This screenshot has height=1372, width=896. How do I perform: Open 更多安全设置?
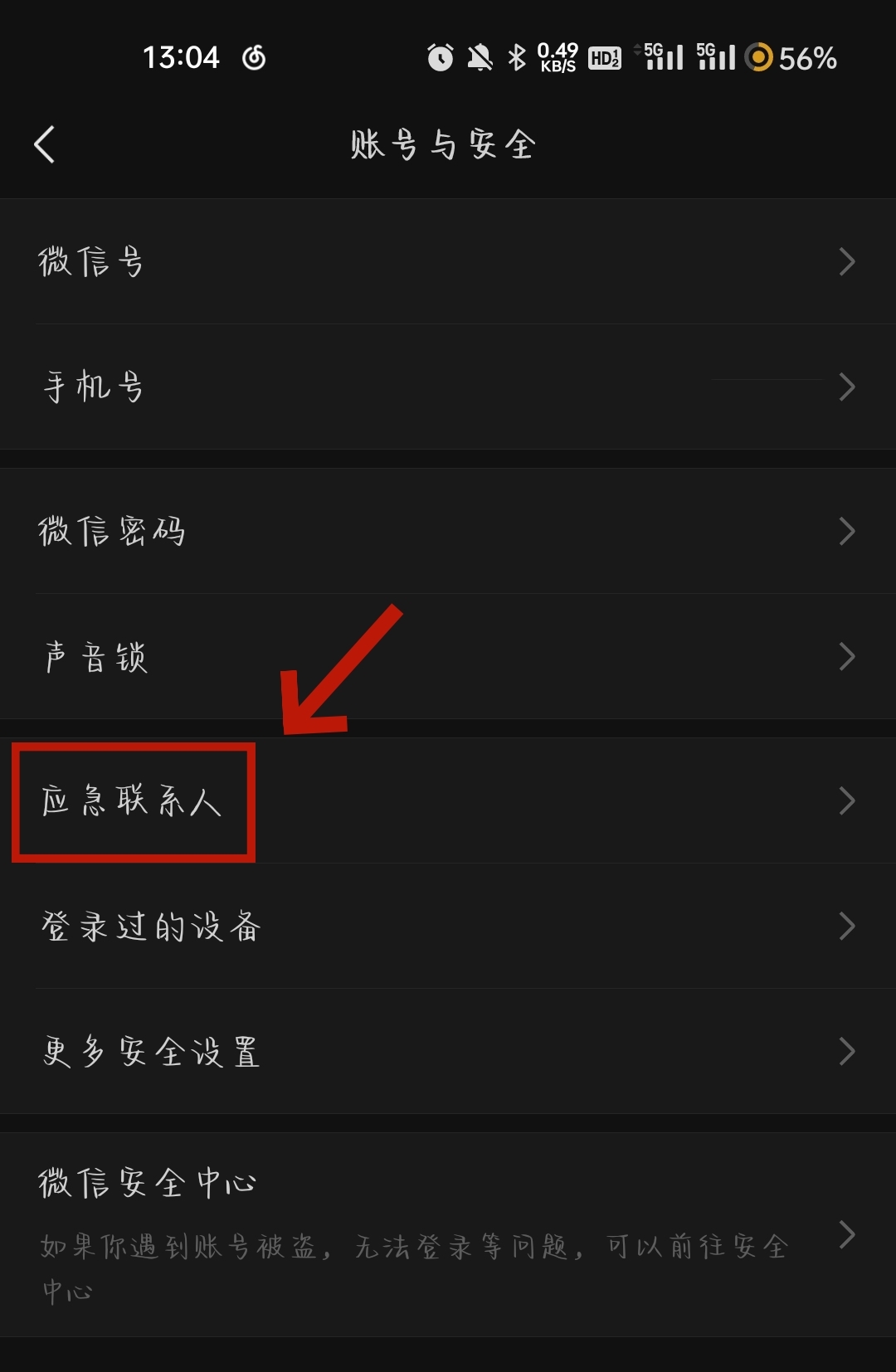(448, 1051)
